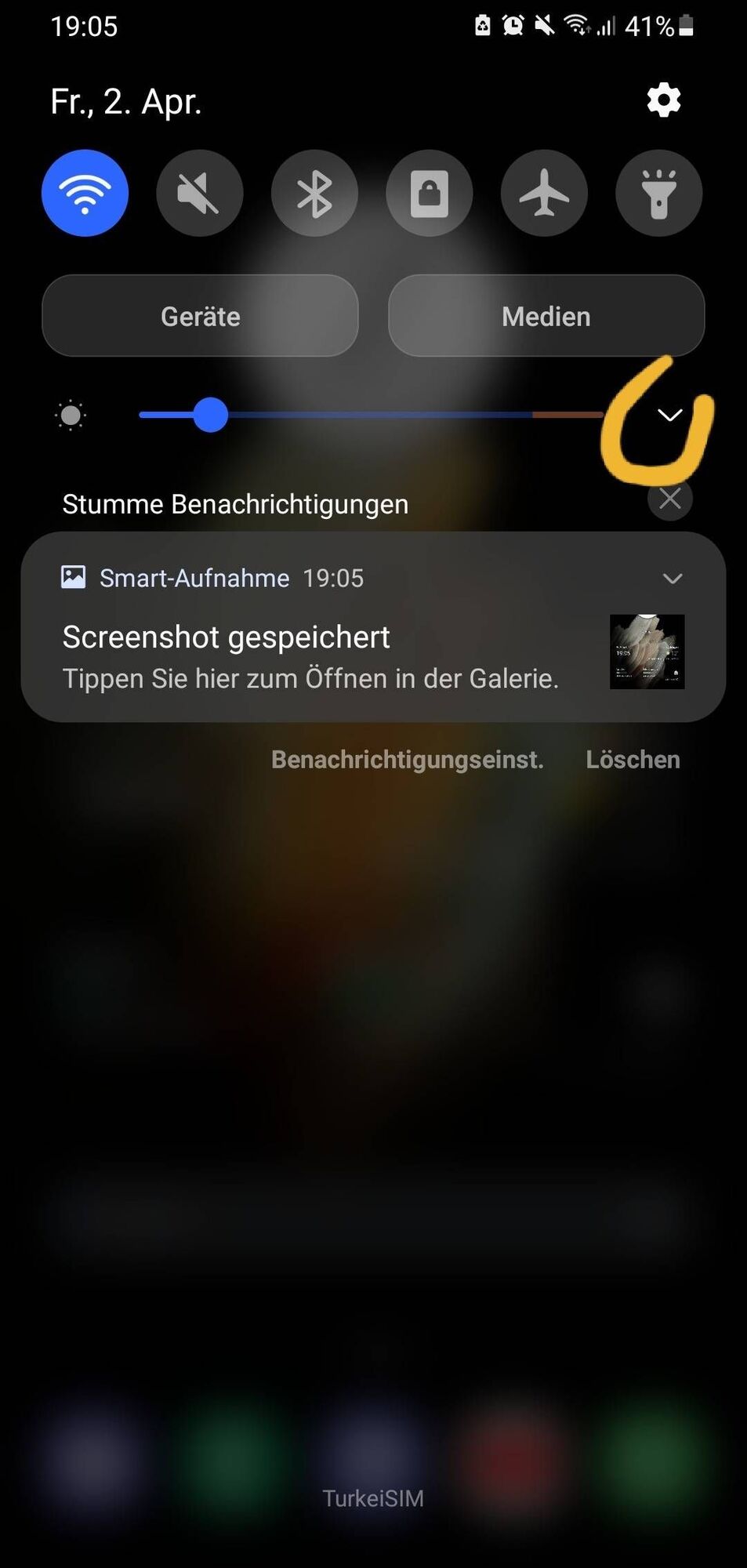Clear notifications by tapping Löschen

[633, 759]
